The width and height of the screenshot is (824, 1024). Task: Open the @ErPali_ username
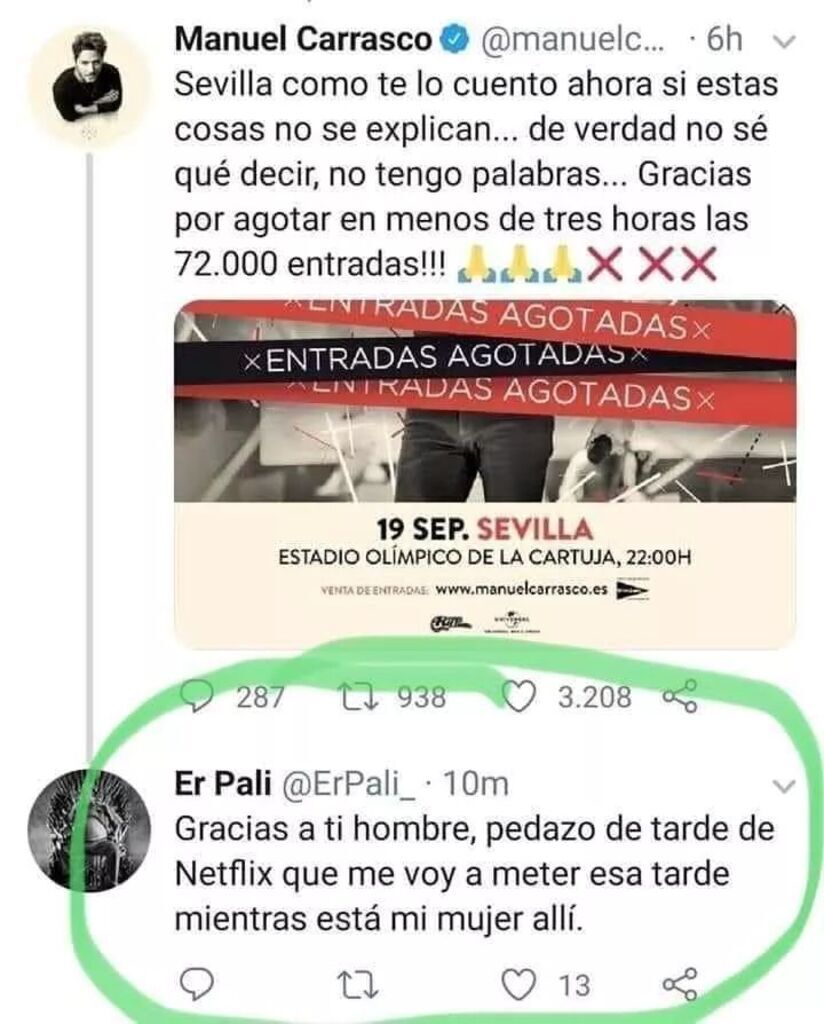point(338,785)
